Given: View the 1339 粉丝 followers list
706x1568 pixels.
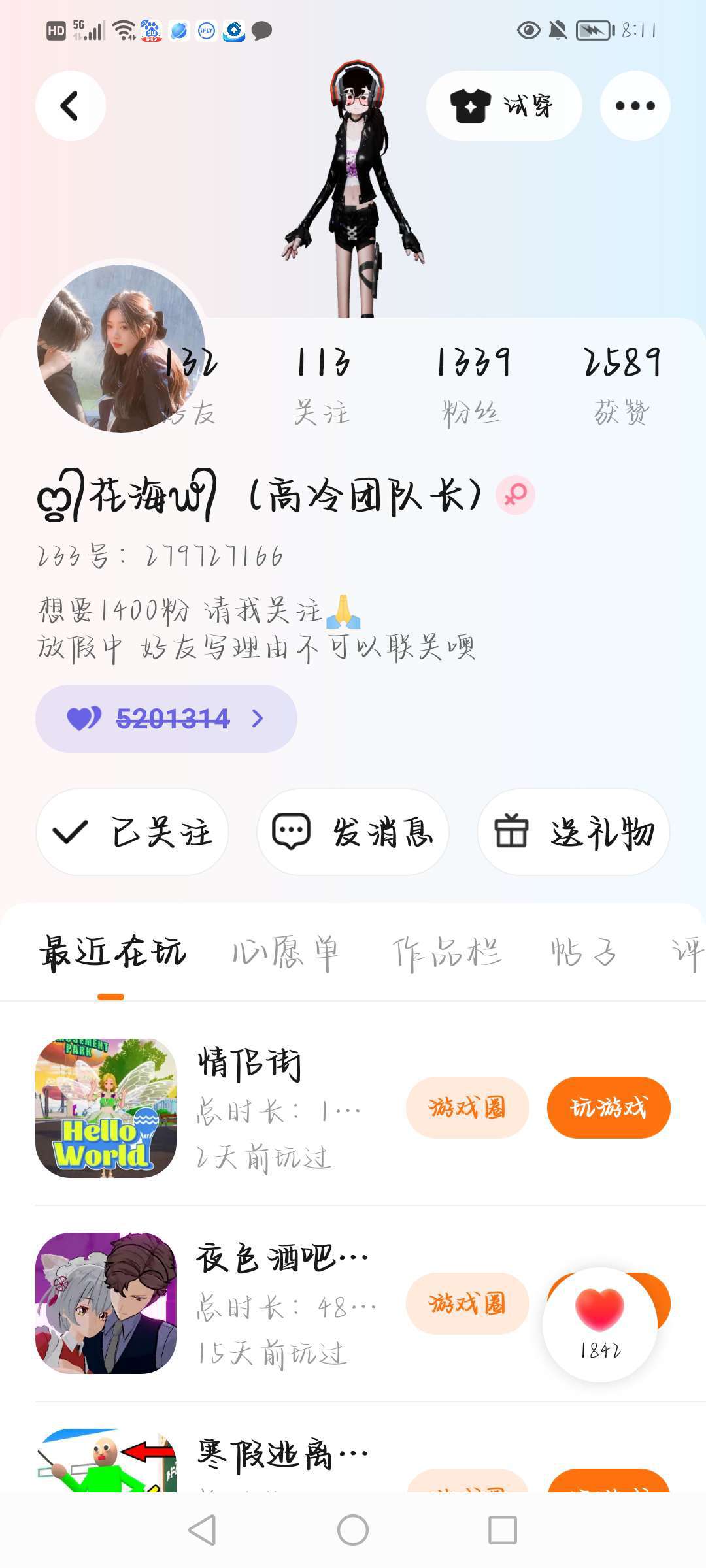Looking at the screenshot, I should point(472,384).
